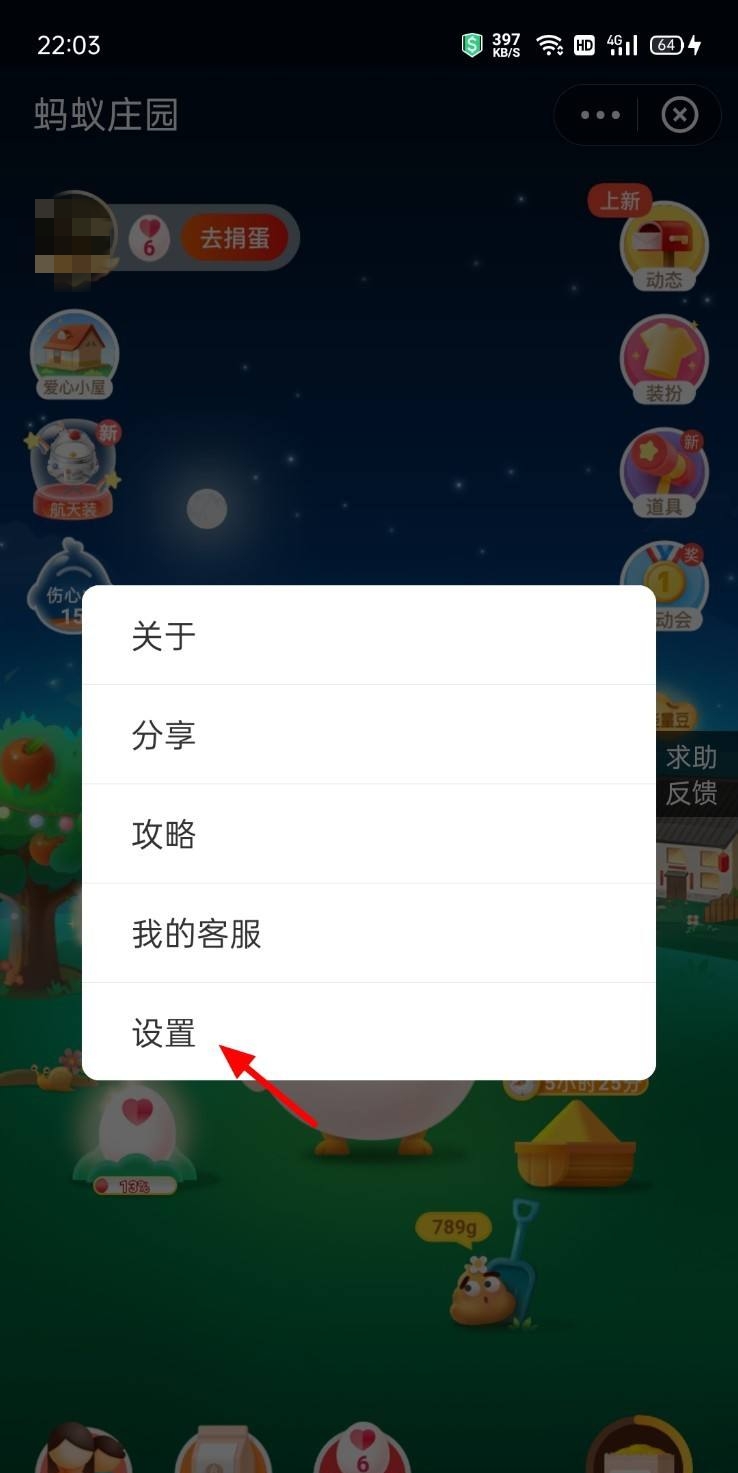Close the 蚂蚁庄园 mini program
Viewport: 738px width, 1473px height.
680,115
